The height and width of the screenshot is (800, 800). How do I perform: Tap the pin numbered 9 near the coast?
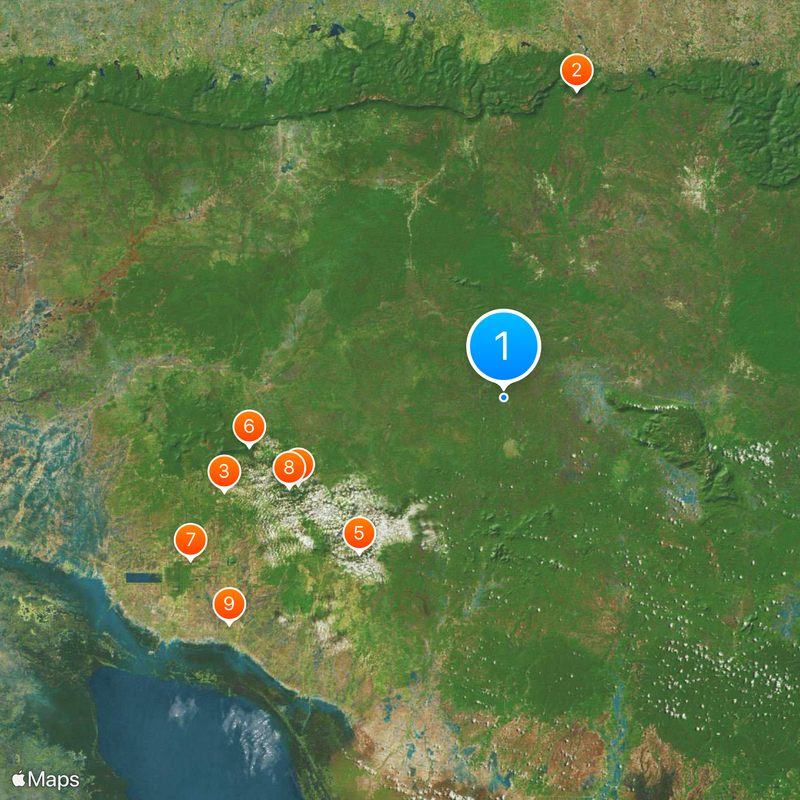(229, 603)
